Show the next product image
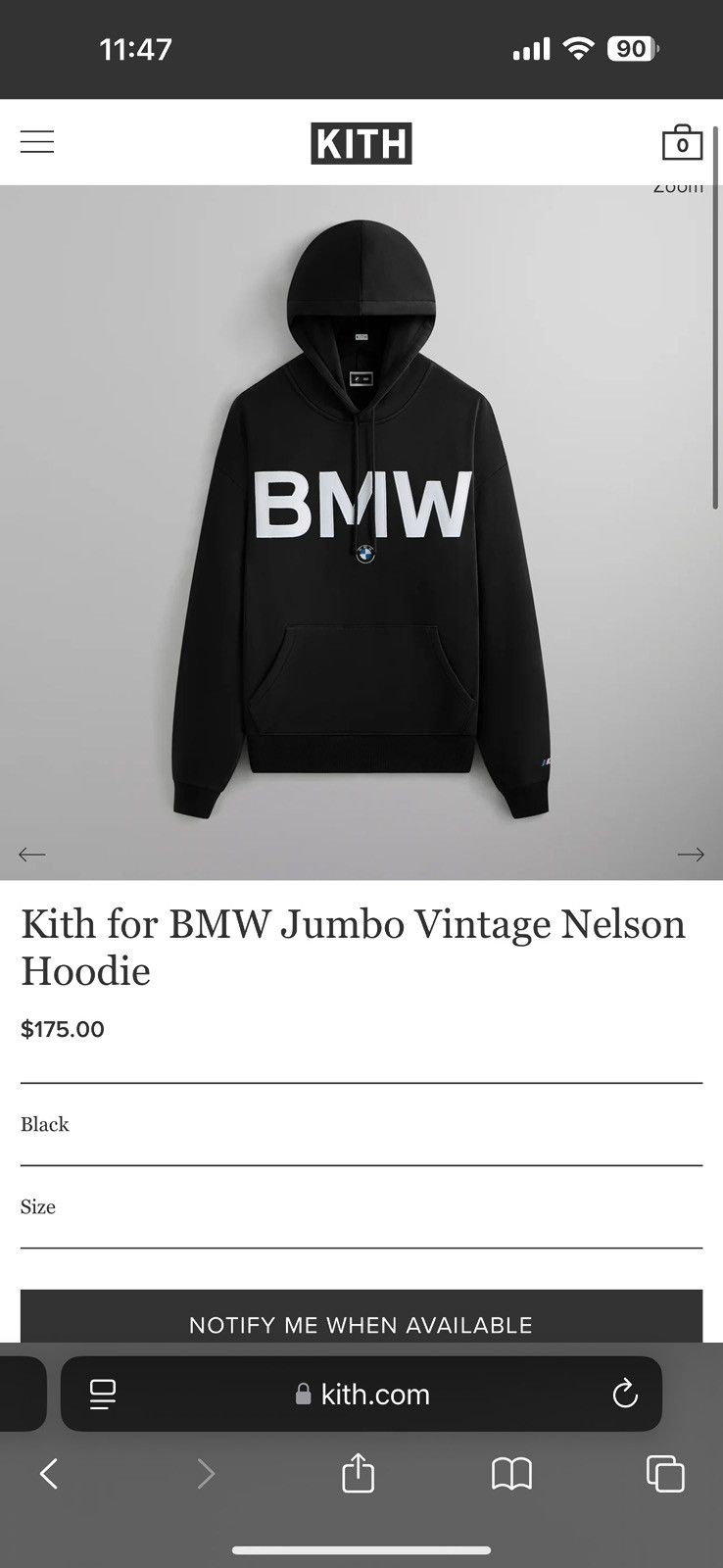 [x=691, y=855]
